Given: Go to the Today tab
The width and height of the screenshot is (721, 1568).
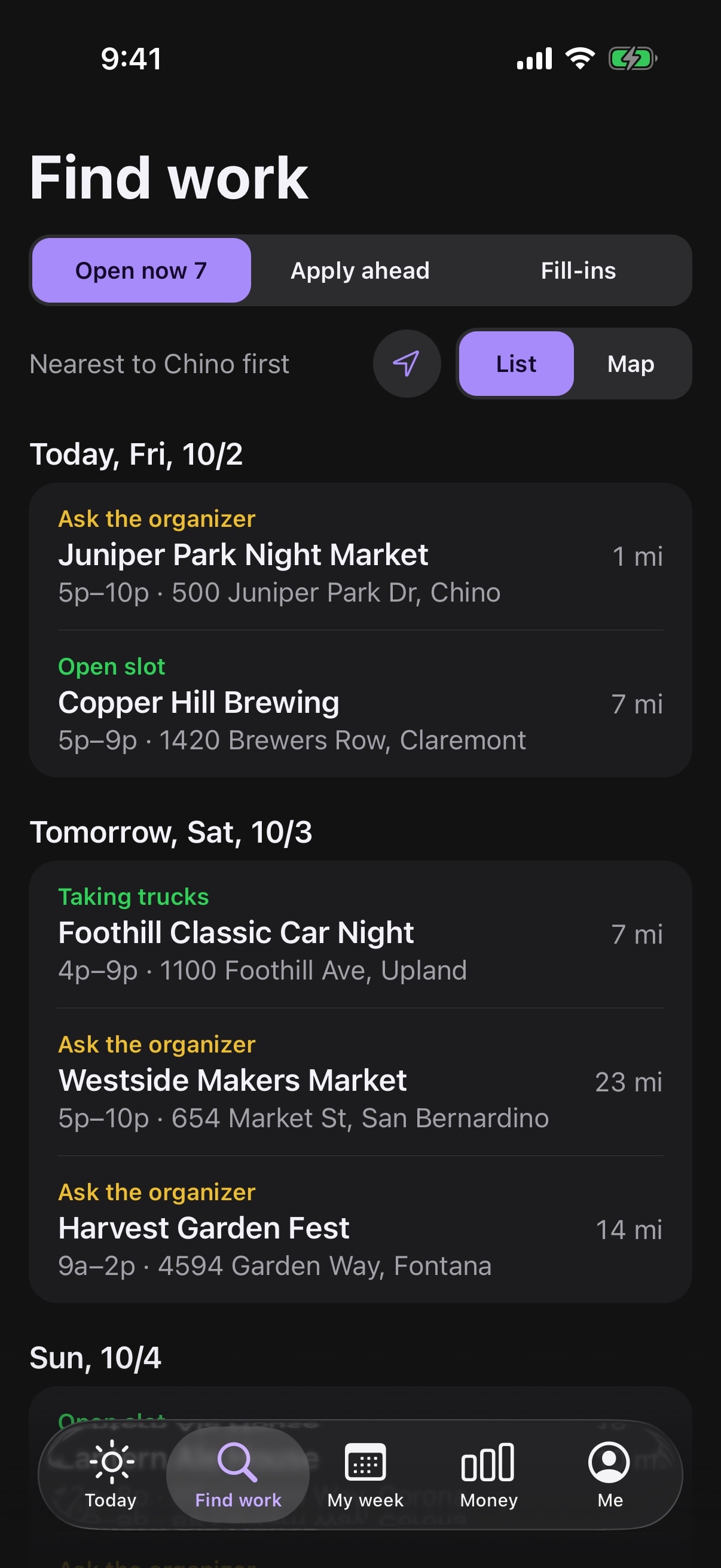Looking at the screenshot, I should point(111,1474).
